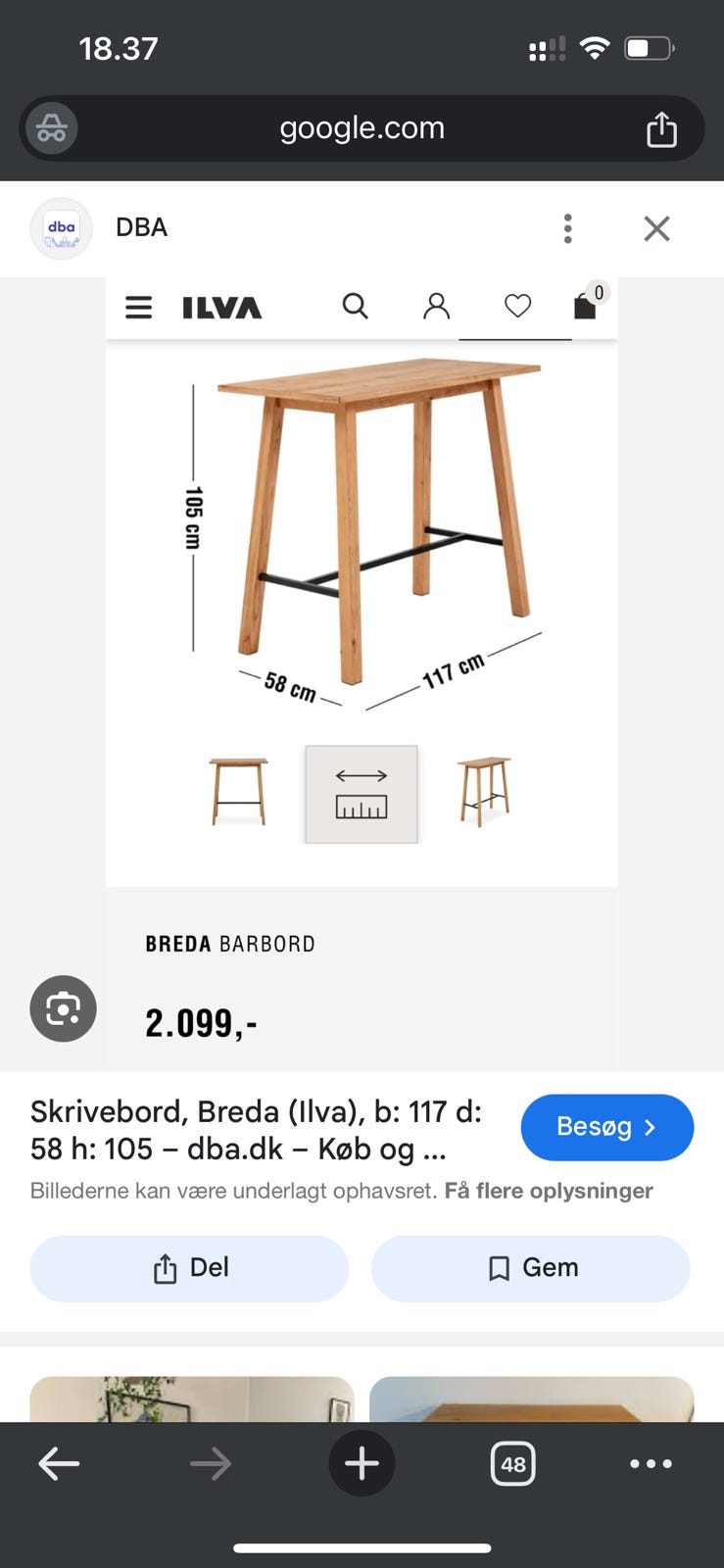Screen dimensions: 724x1568
Task: View the 48 open tabs
Action: click(x=512, y=1464)
